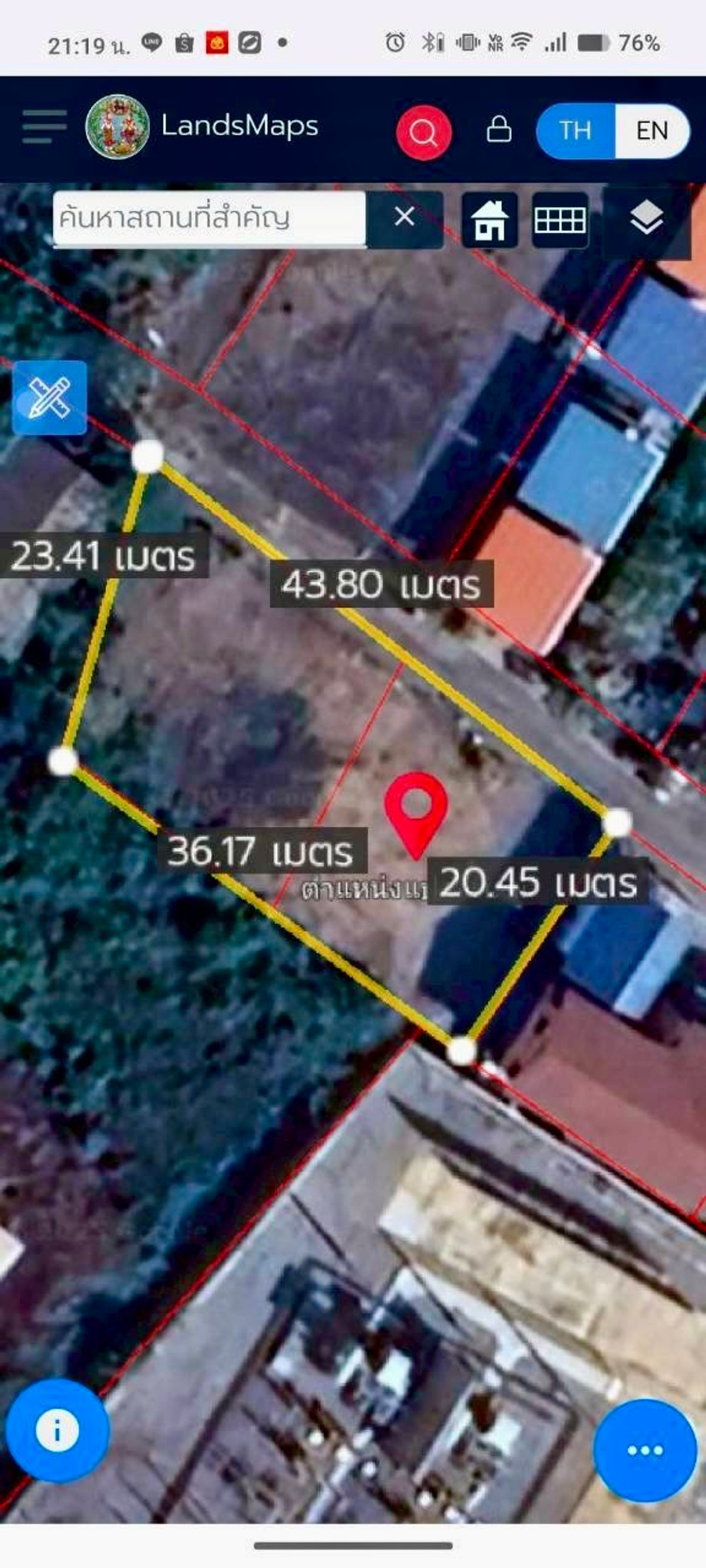Tap the house icon button

[489, 220]
